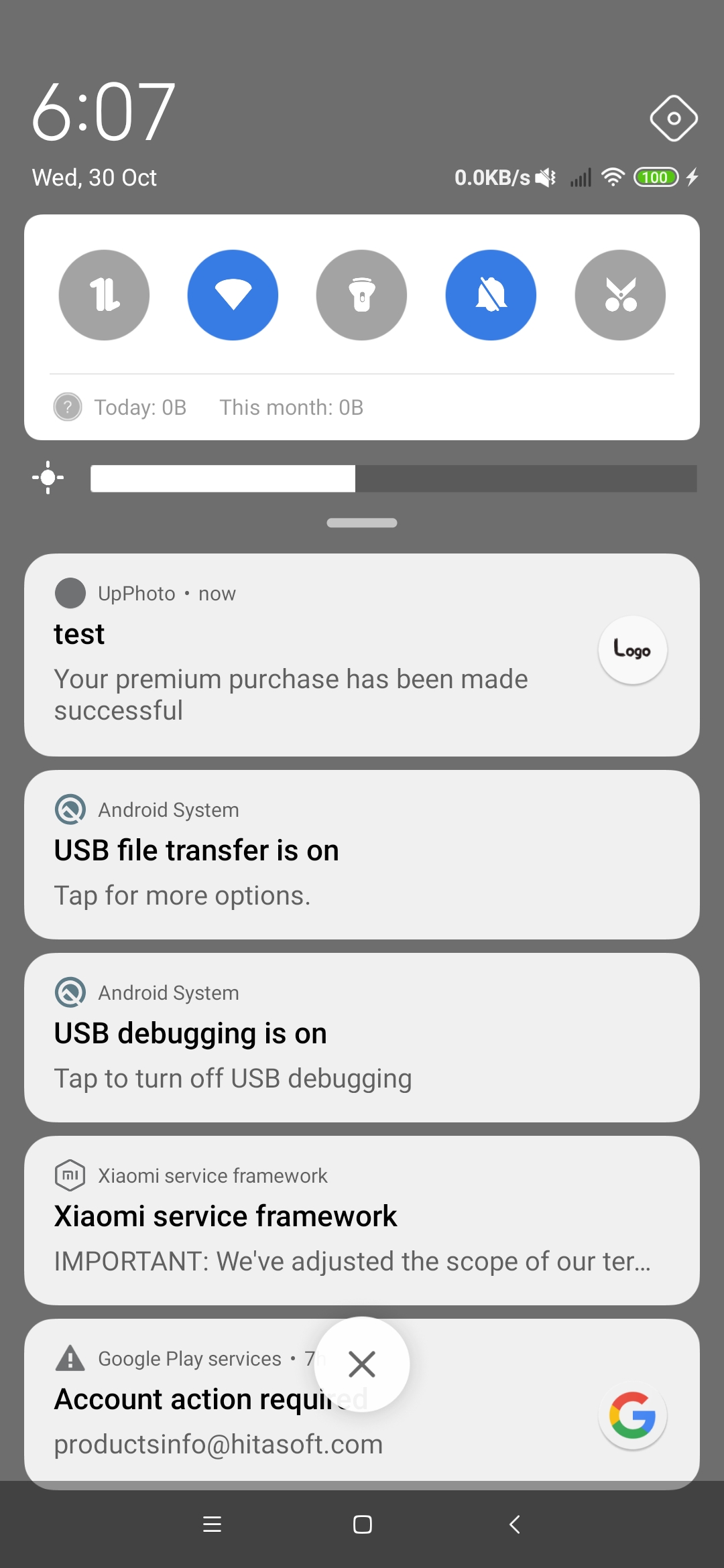Tap the USB debugging is on notification
This screenshot has height=1568, width=724.
(362, 1037)
